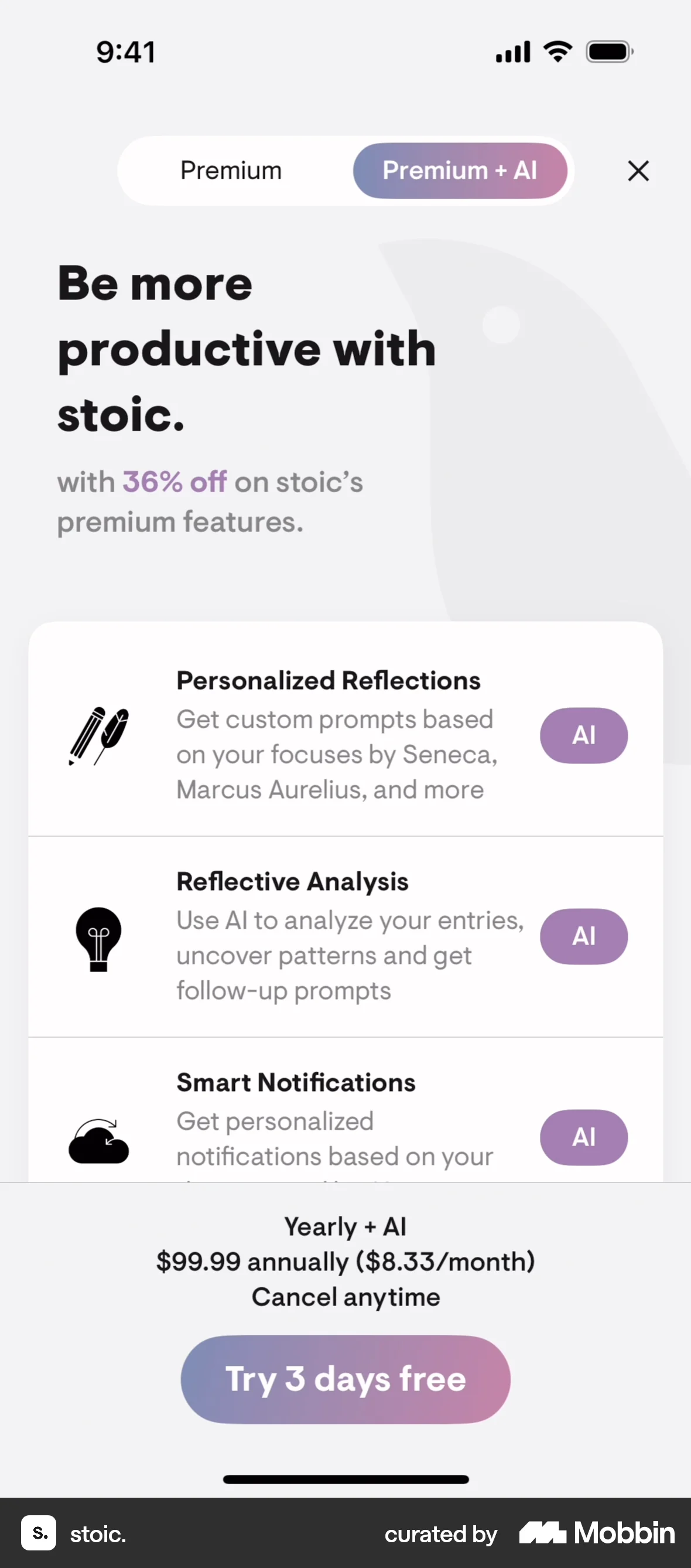This screenshot has height=1568, width=691.
Task: Tap the Yearly + AI pricing text
Action: pyautogui.click(x=345, y=1227)
